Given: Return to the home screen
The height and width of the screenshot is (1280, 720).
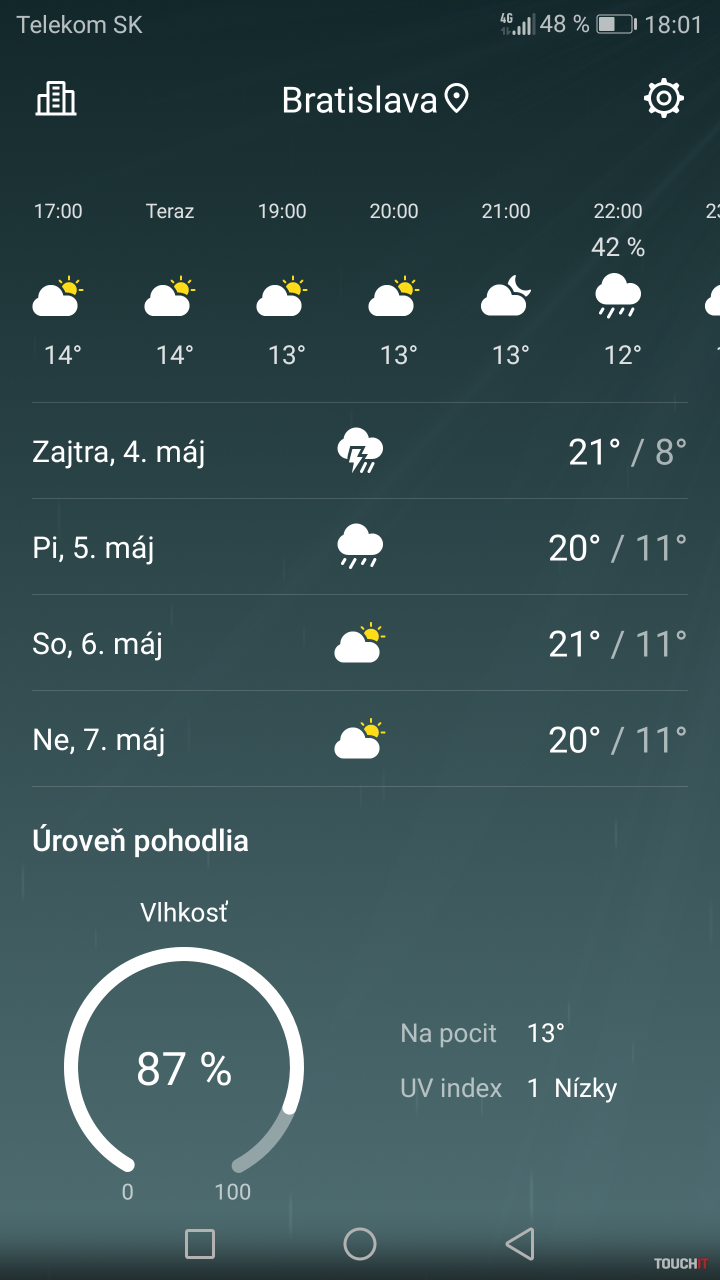Looking at the screenshot, I should [360, 1244].
